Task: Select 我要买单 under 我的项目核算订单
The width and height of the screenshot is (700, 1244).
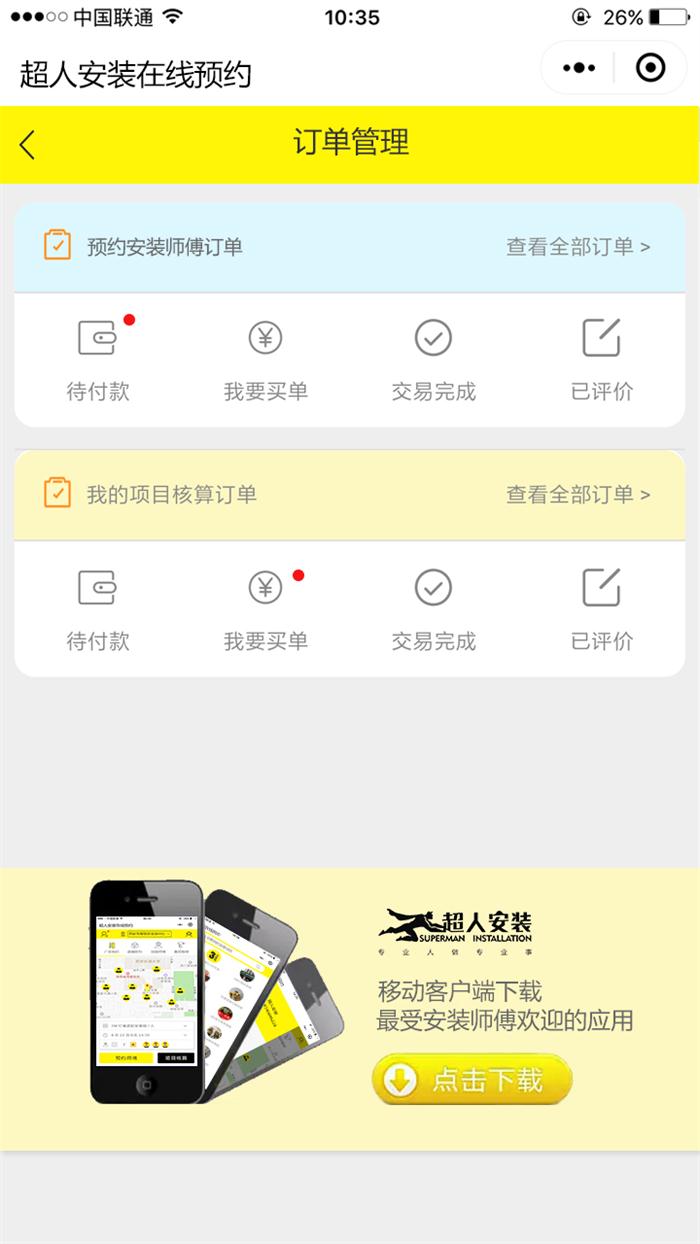Action: coord(265,607)
